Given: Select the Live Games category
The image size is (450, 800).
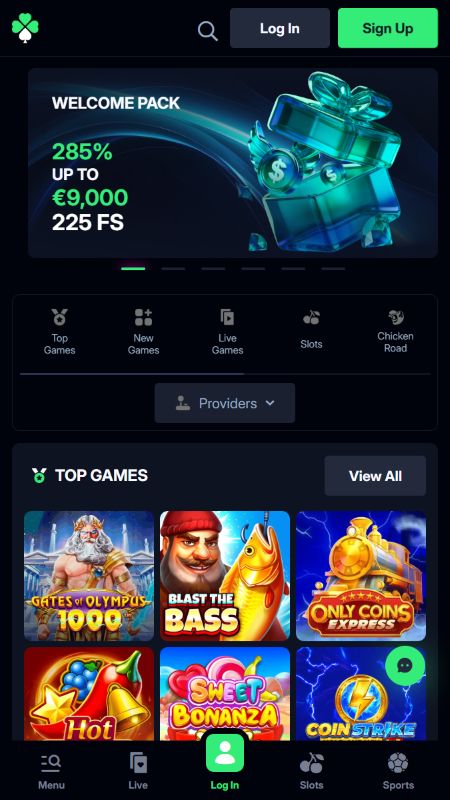Looking at the screenshot, I should [x=228, y=332].
